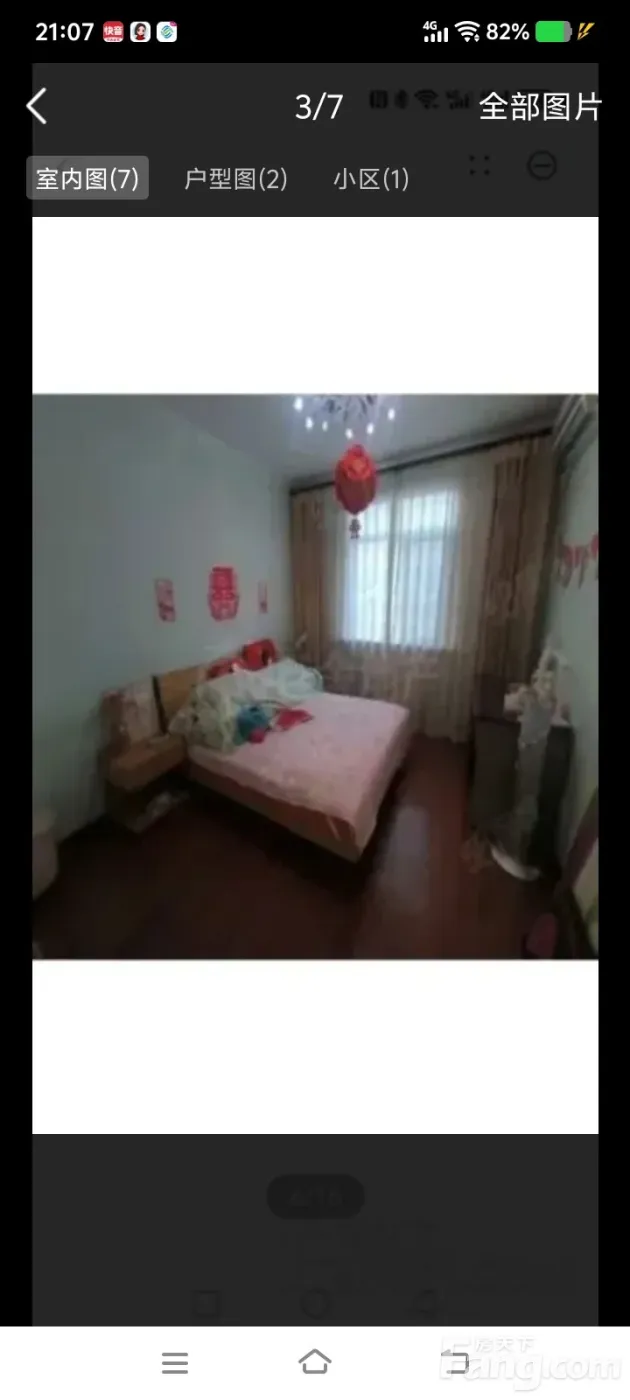Switch to the 室内图(7) tab

point(87,179)
